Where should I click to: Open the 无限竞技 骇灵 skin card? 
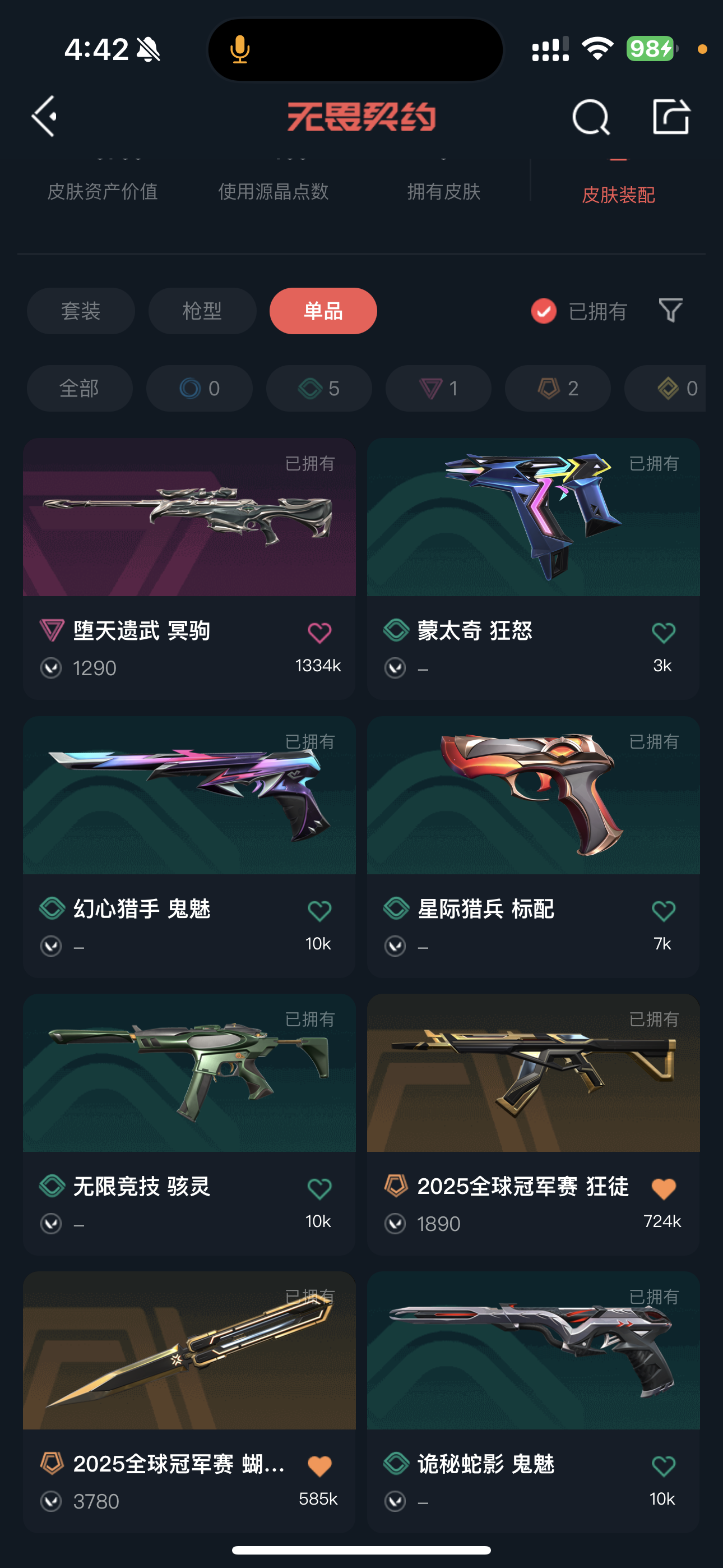(189, 1124)
